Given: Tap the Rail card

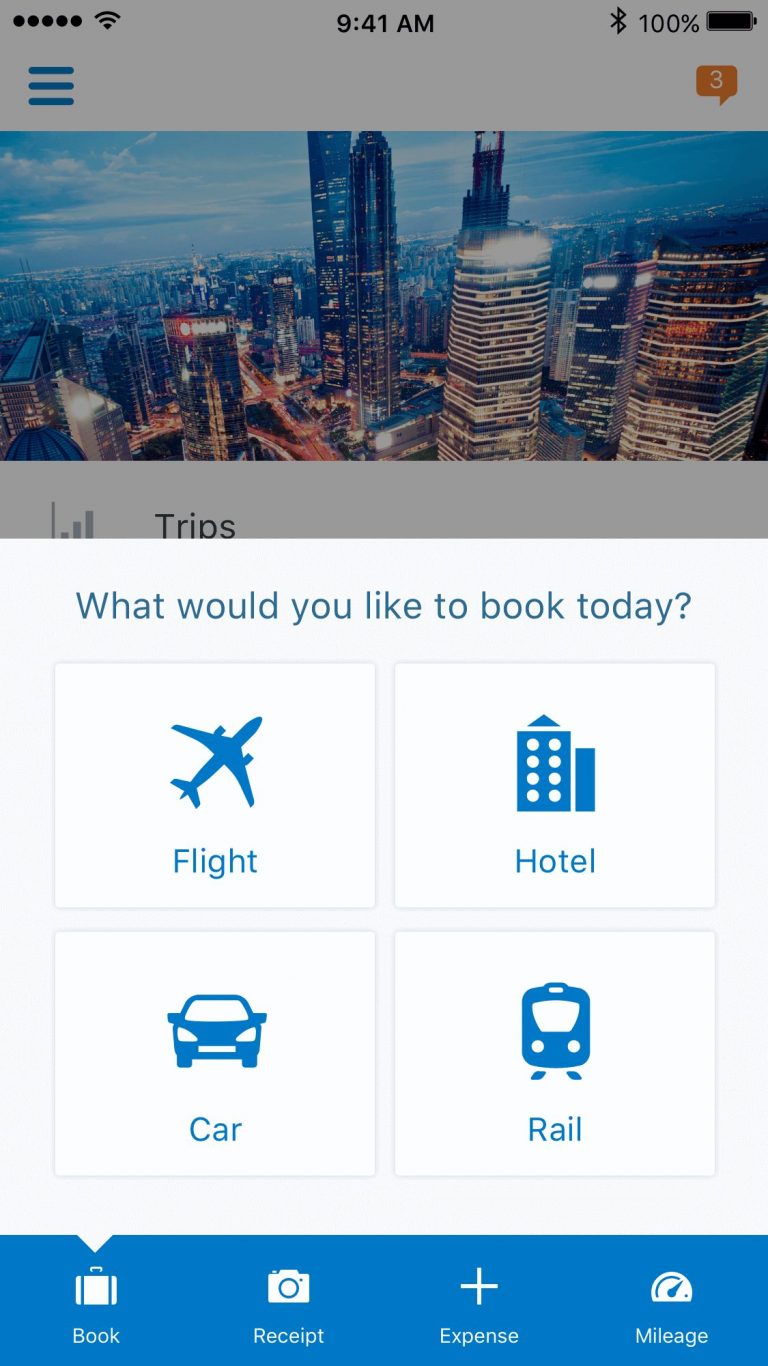Looking at the screenshot, I should 554,1053.
